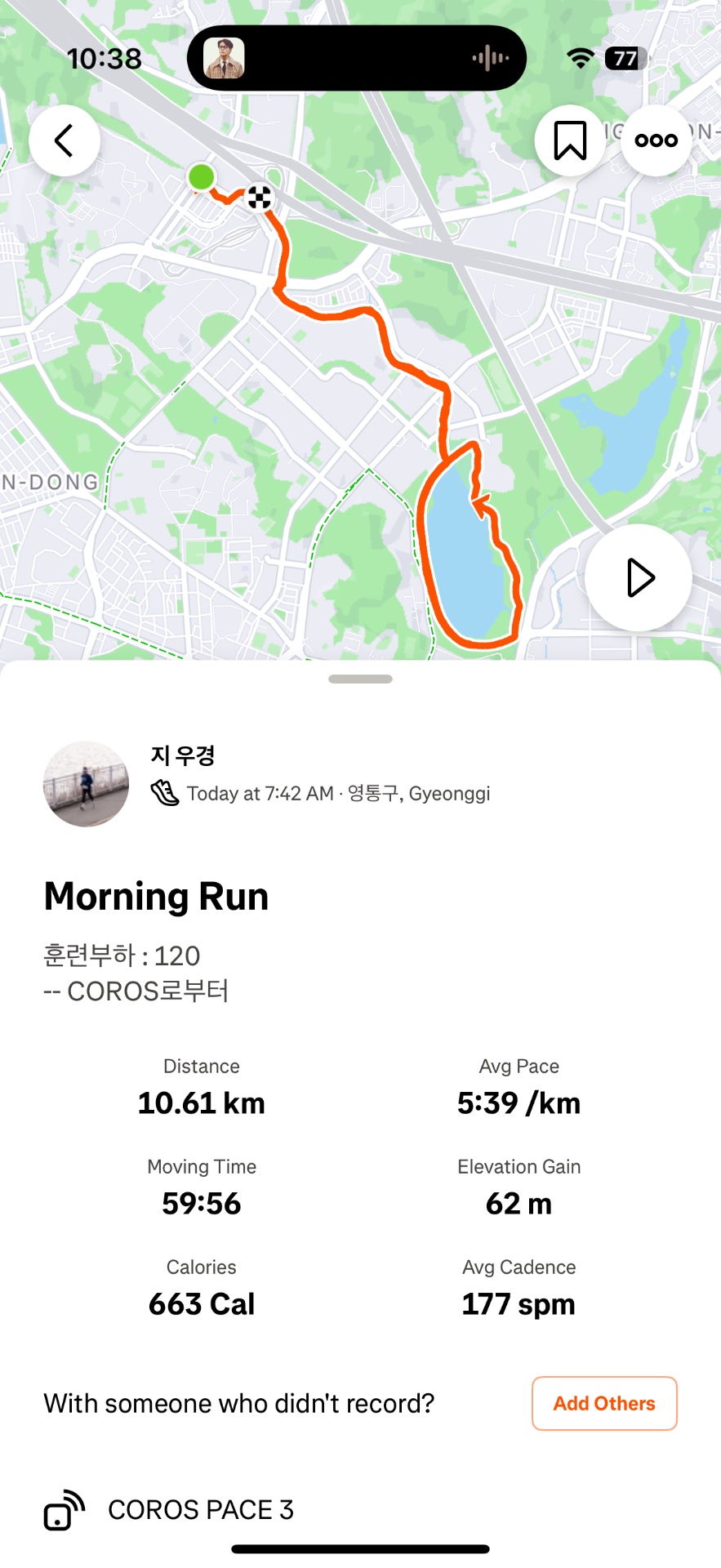Tap the battery indicator showing 77
The image size is (721, 1568).
click(624, 58)
